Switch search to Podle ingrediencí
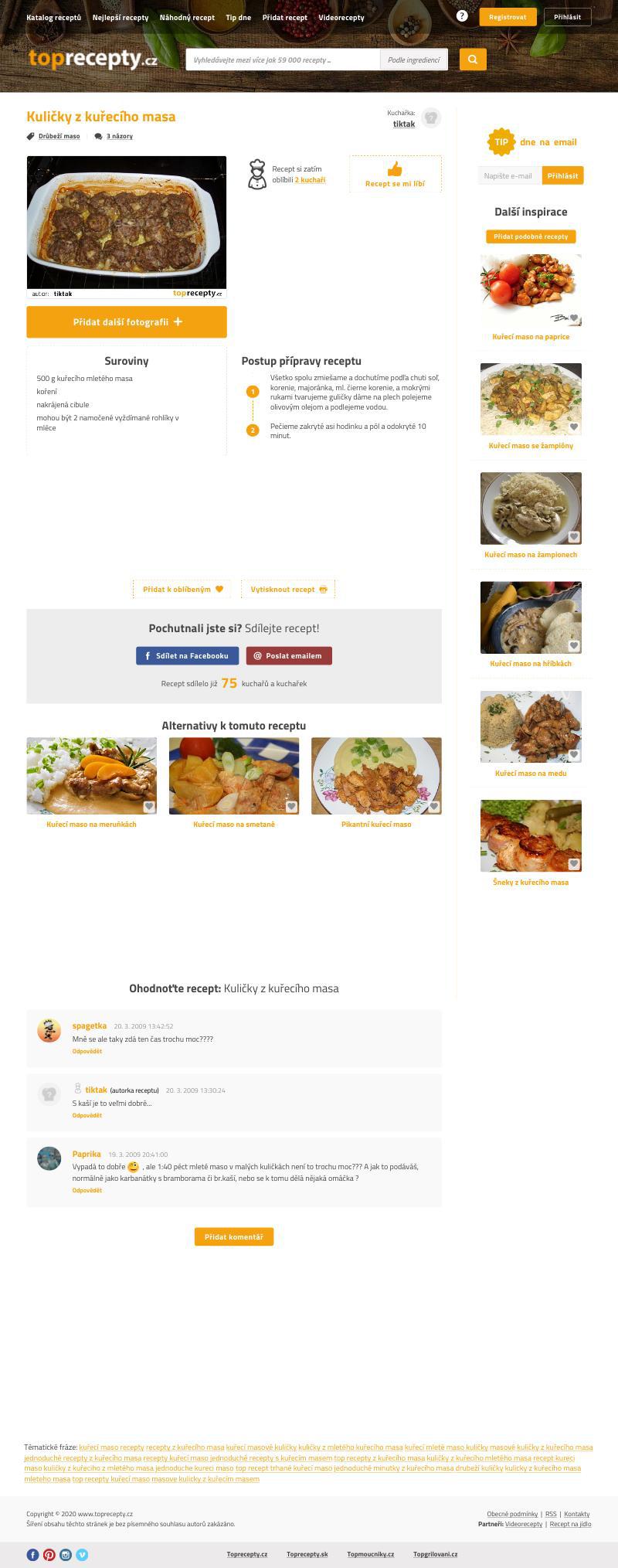 pyautogui.click(x=413, y=60)
